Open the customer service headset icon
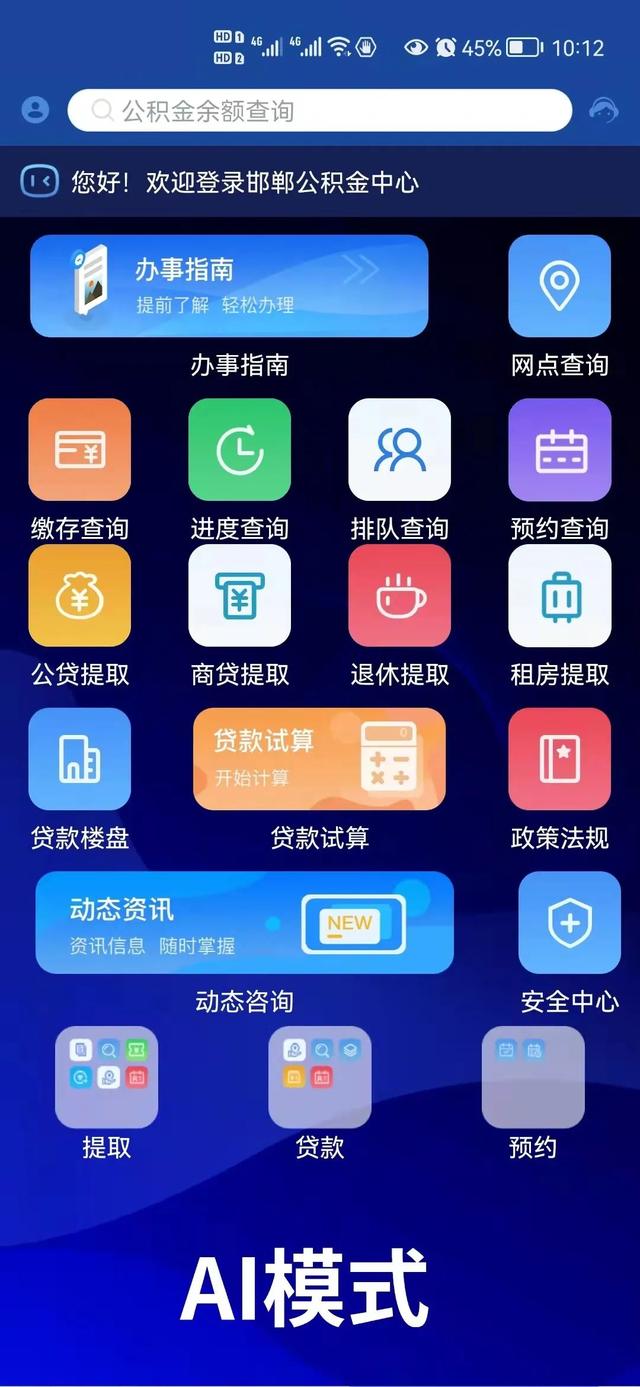 tap(603, 110)
